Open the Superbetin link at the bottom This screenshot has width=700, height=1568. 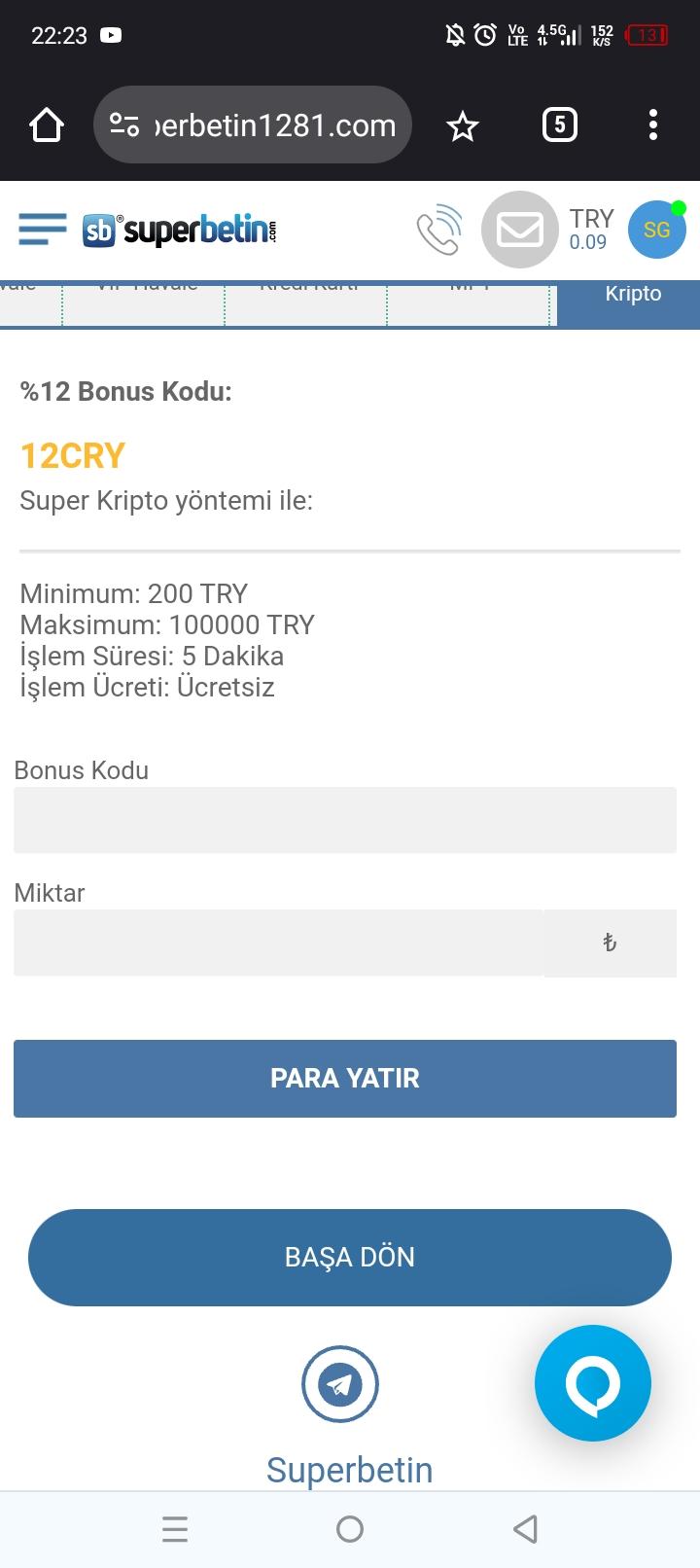349,1470
